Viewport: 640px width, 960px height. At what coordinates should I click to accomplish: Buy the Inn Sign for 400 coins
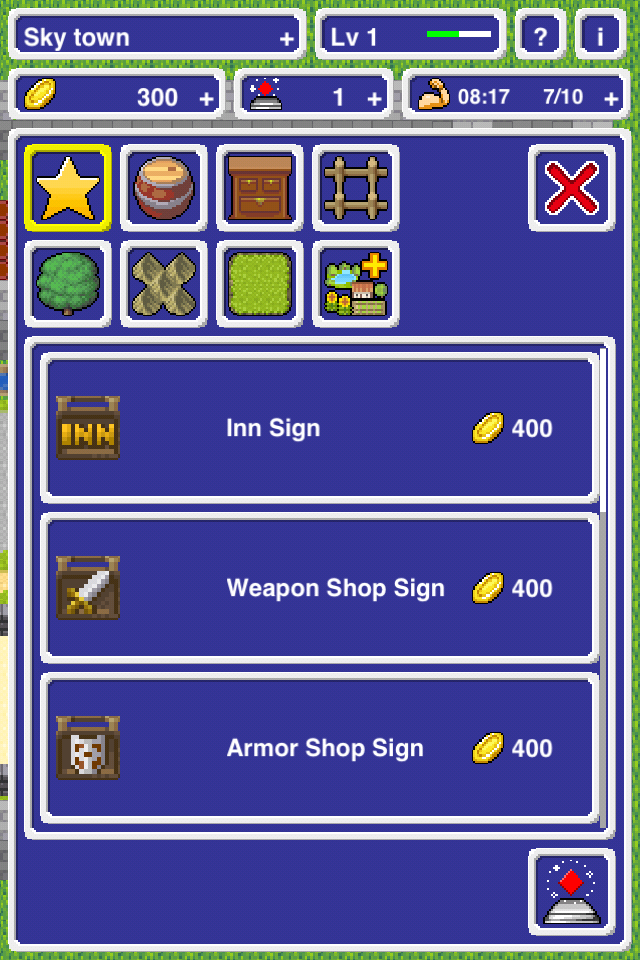tap(320, 428)
